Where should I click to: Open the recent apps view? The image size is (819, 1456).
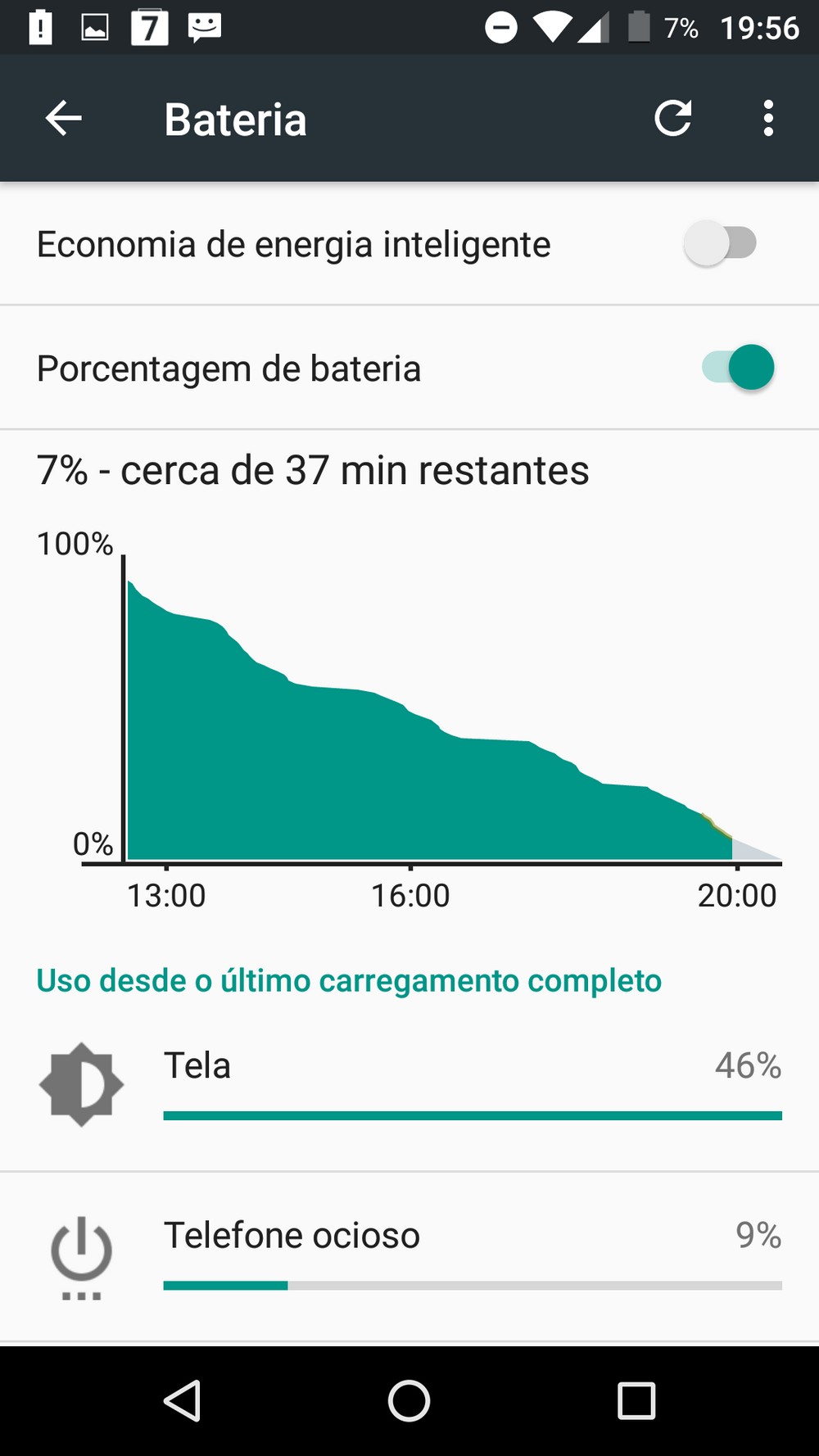636,1400
